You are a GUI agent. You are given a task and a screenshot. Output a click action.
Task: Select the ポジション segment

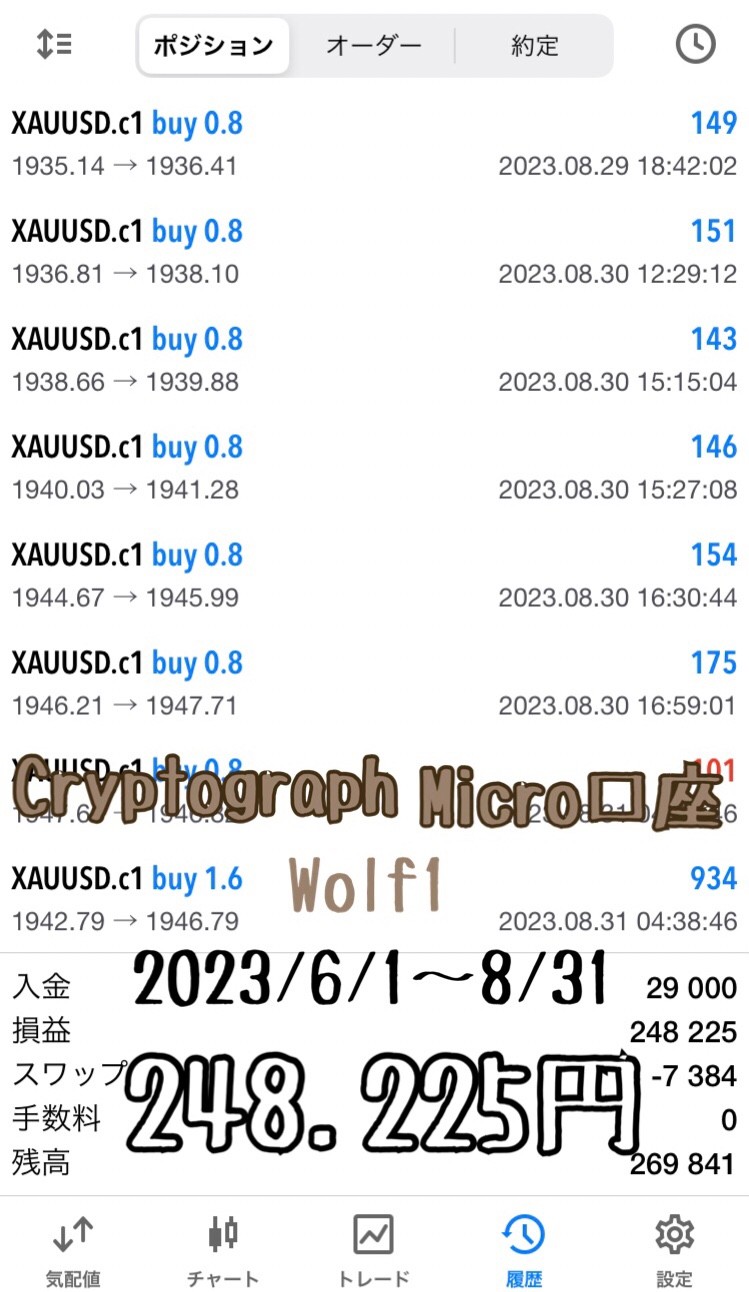213,46
